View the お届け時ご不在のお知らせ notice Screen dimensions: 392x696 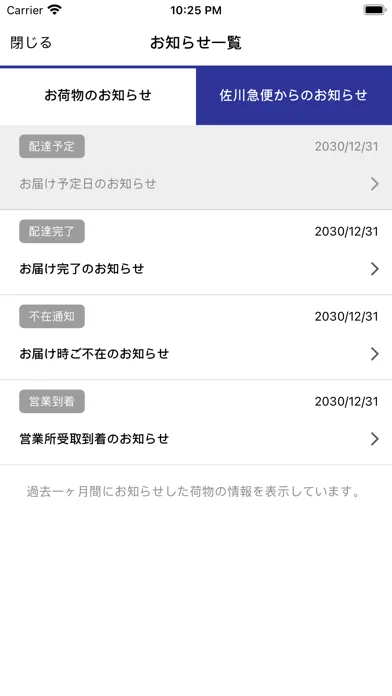pyautogui.click(x=196, y=337)
